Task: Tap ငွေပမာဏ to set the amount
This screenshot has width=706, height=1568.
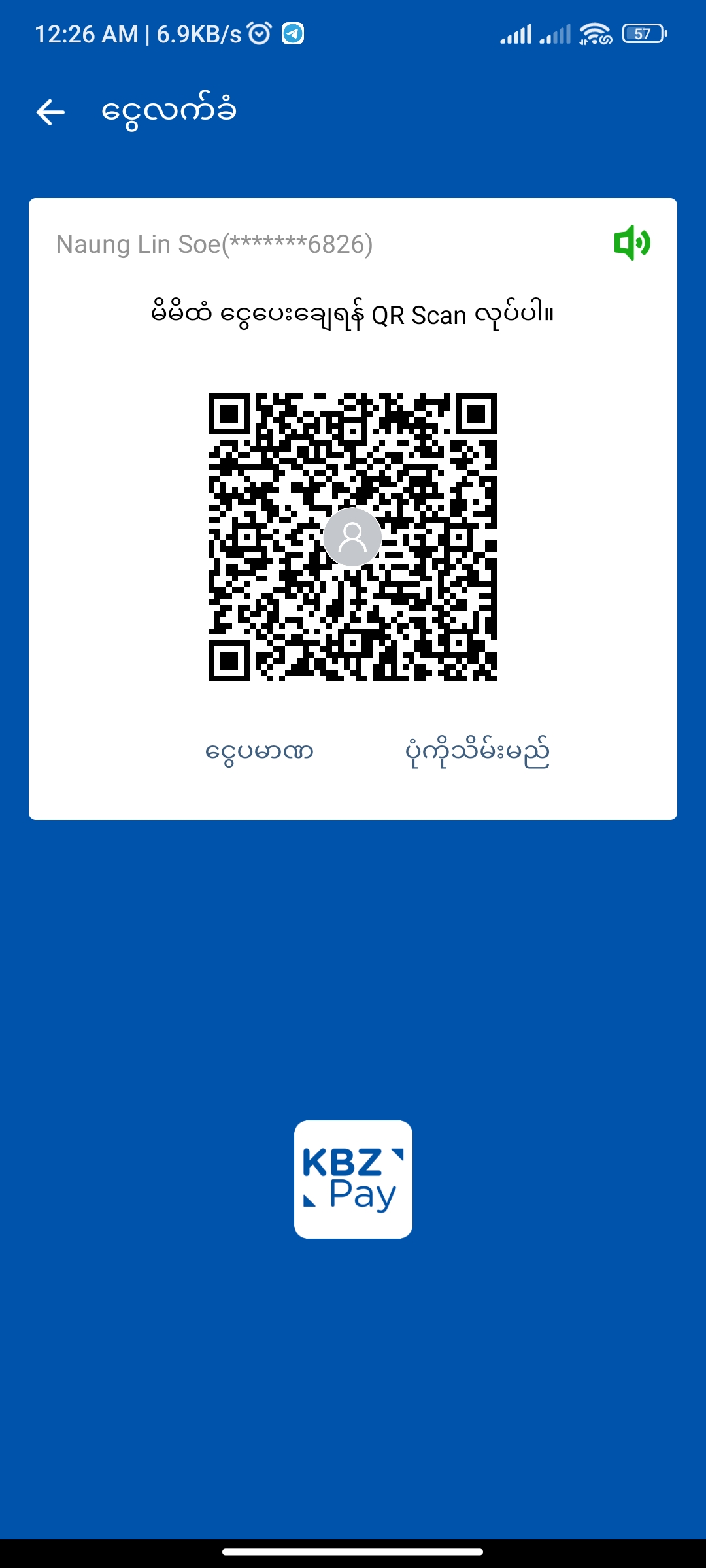Action: click(x=260, y=752)
